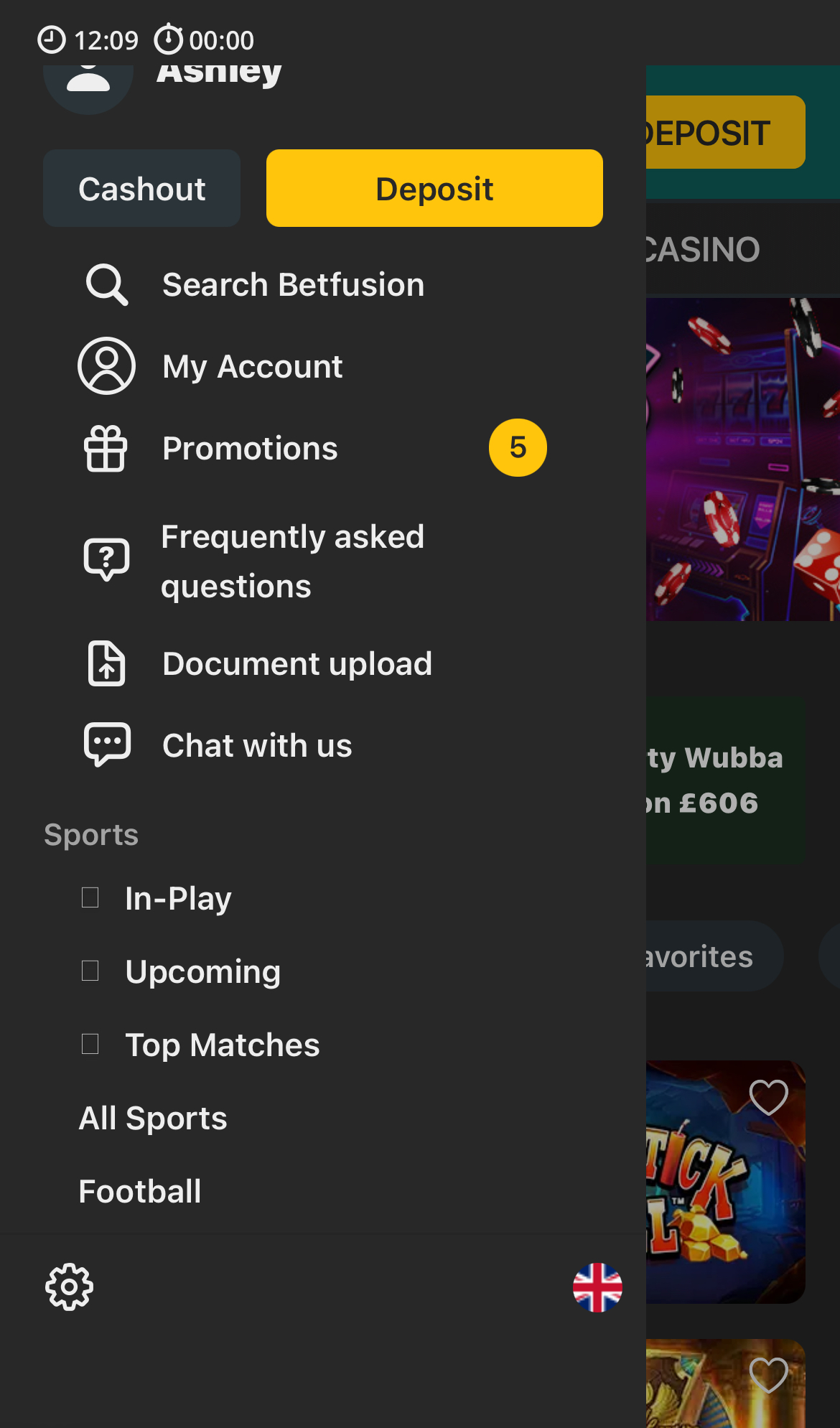Image resolution: width=840 pixels, height=1428 pixels.
Task: Click the yellow Deposit button
Action: pos(434,187)
